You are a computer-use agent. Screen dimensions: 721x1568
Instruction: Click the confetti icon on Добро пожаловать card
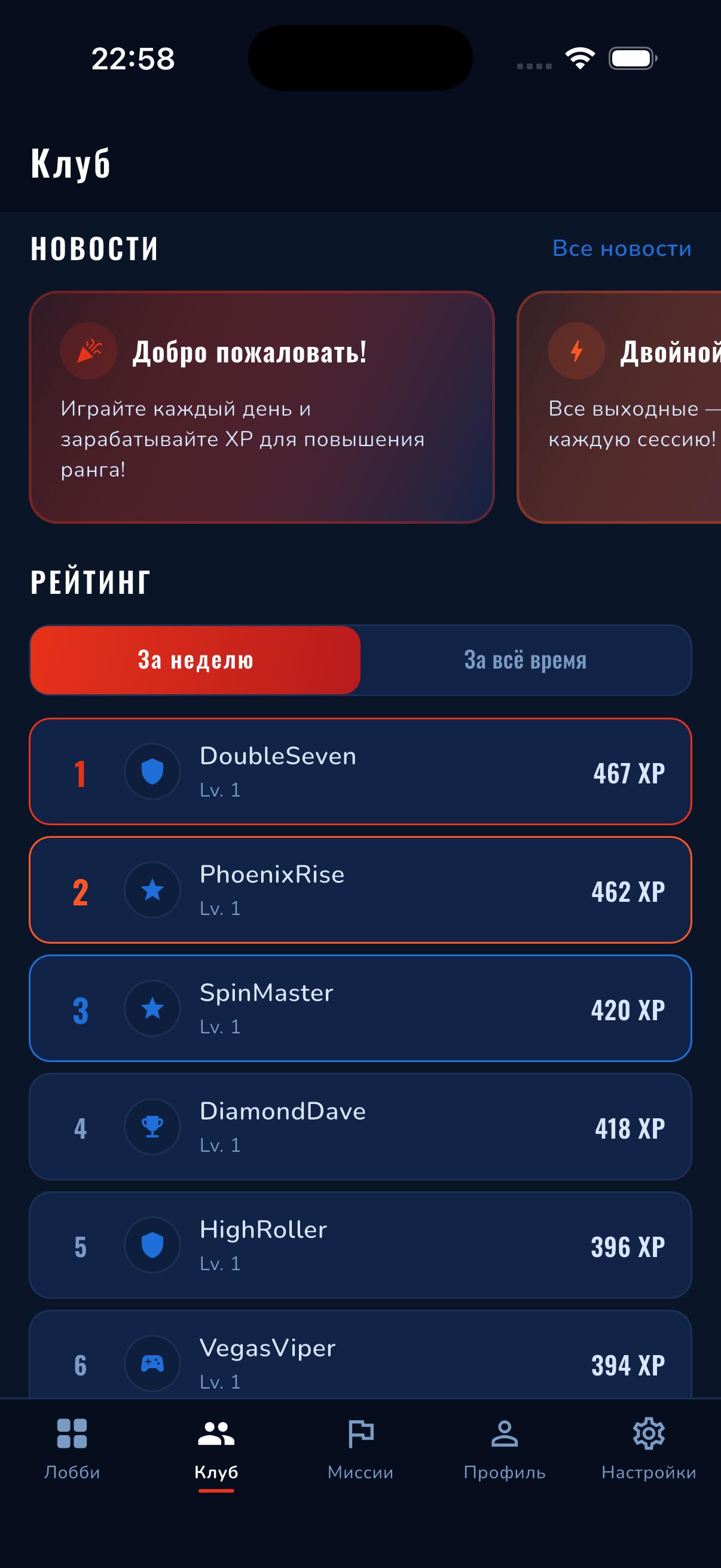coord(88,351)
